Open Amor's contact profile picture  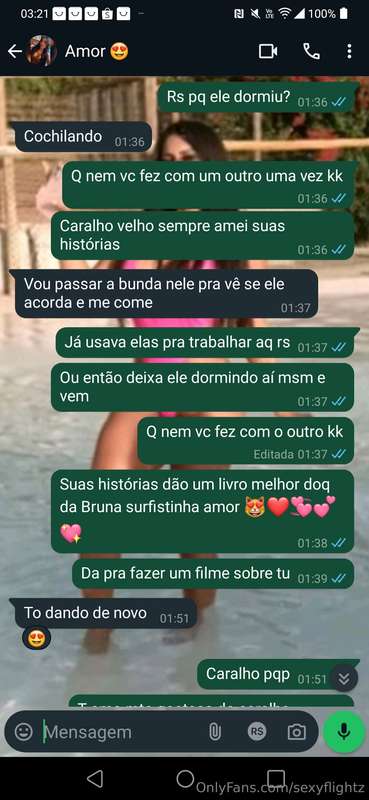click(x=41, y=51)
